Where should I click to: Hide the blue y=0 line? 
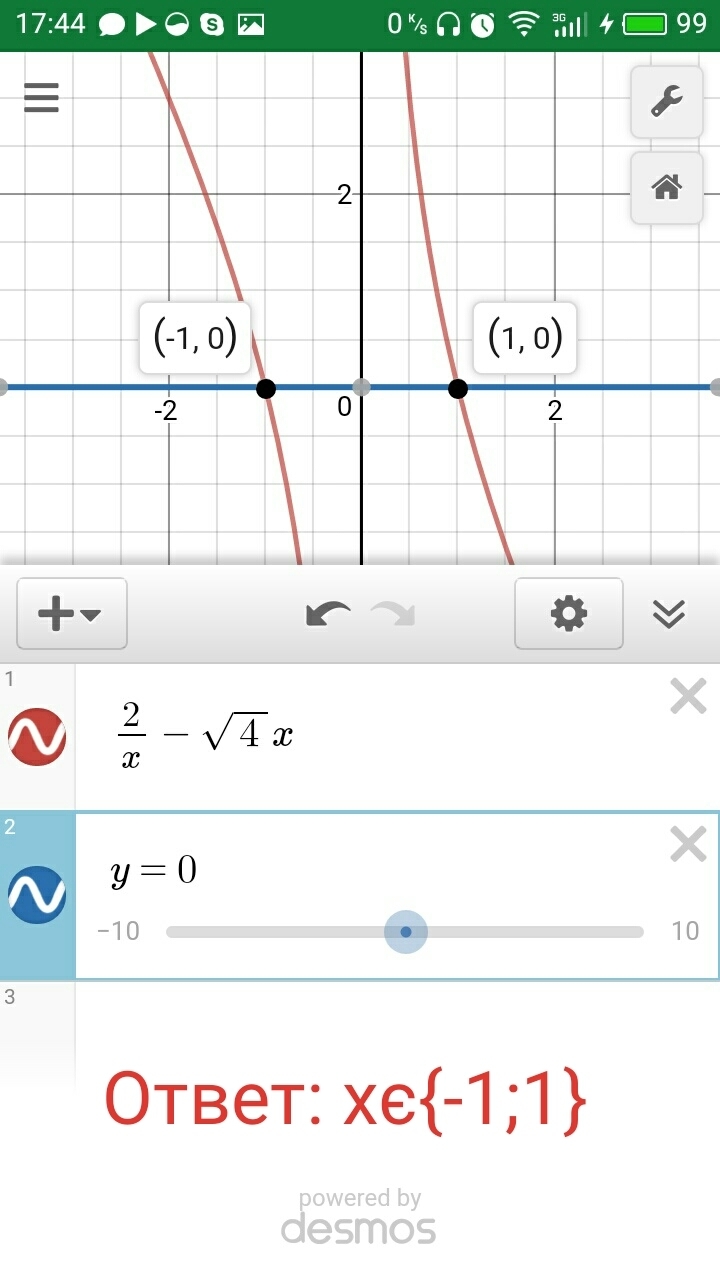(37, 895)
